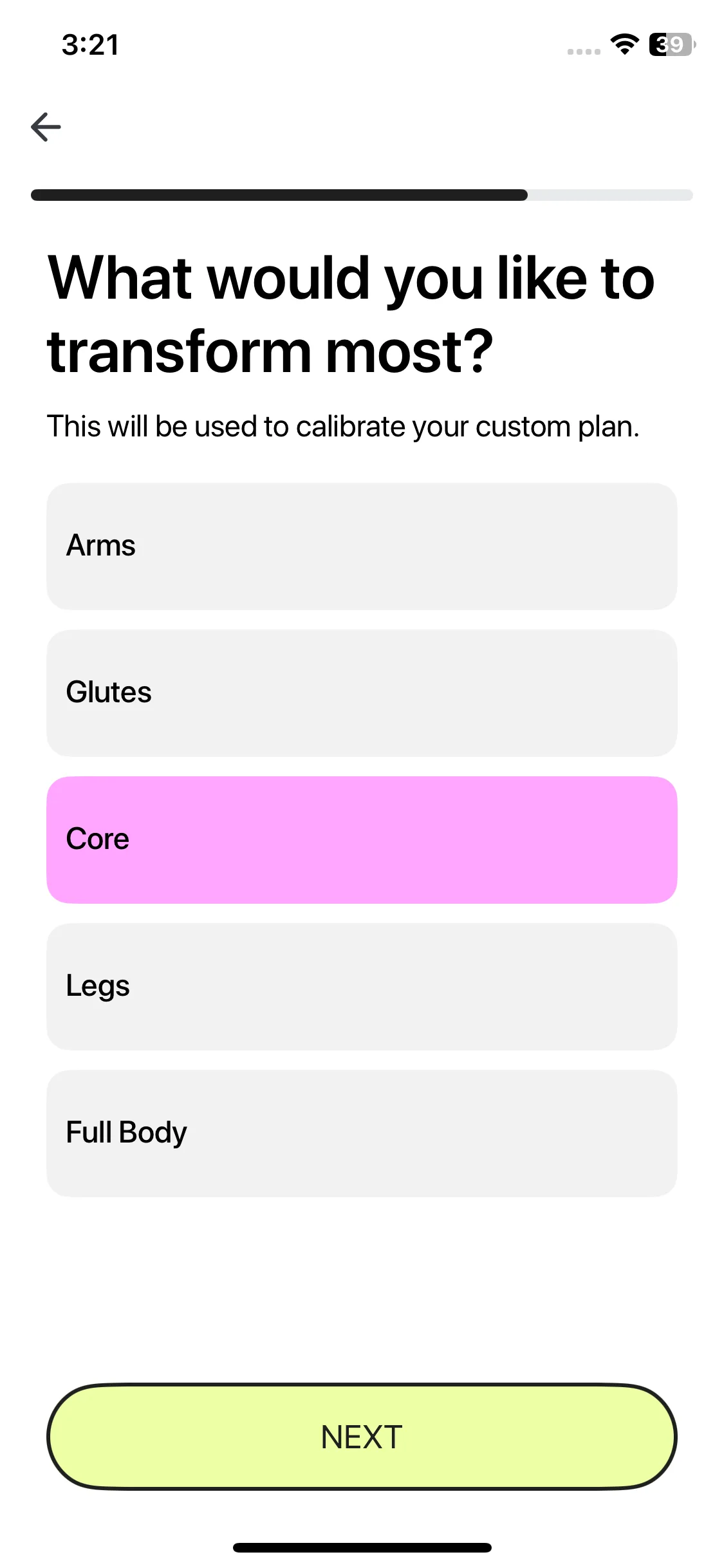Pick the Legs option
Screen dimensions: 724x1568
(362, 986)
